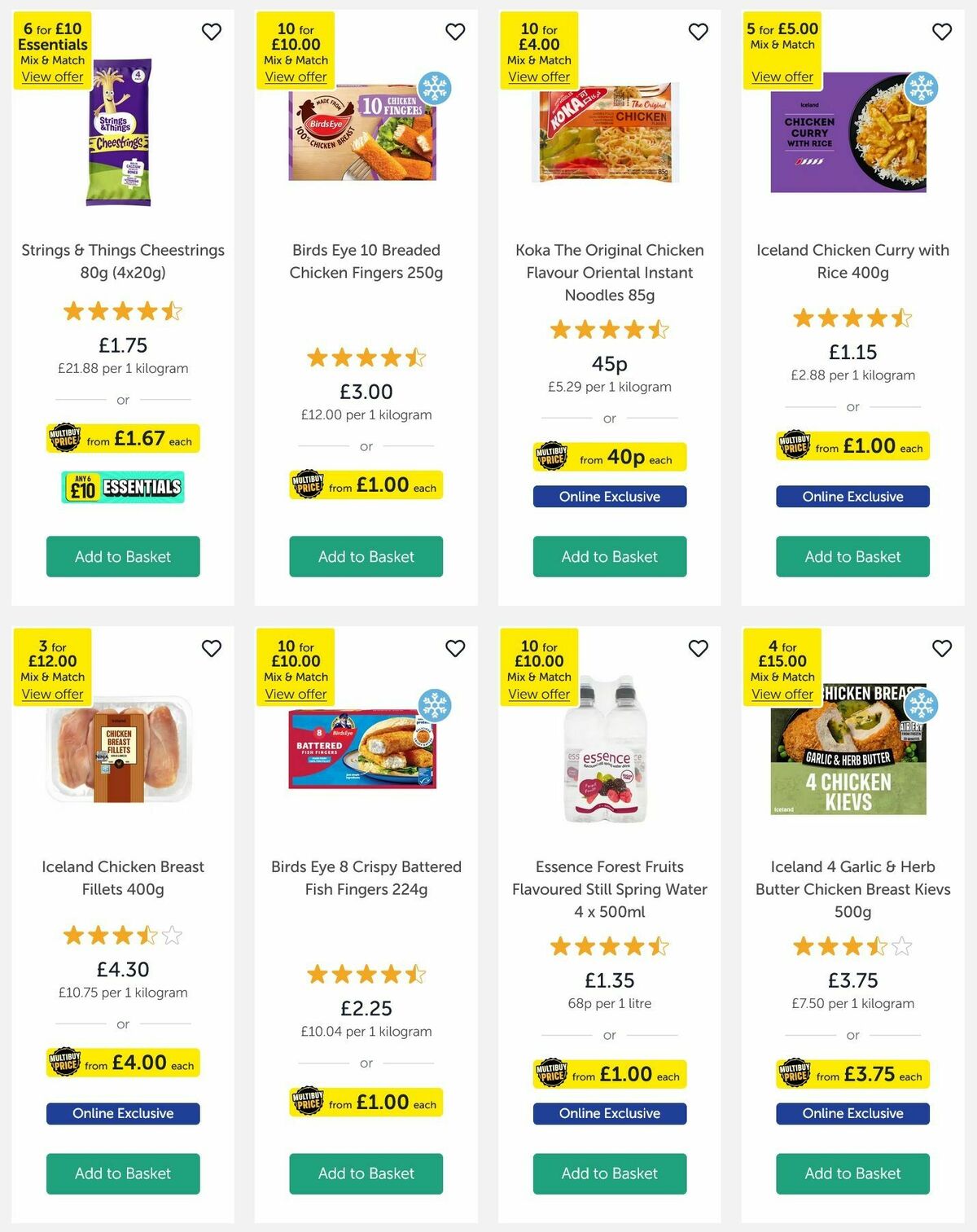Favorite the Birds Eye Battered Fish Fingers

point(455,649)
